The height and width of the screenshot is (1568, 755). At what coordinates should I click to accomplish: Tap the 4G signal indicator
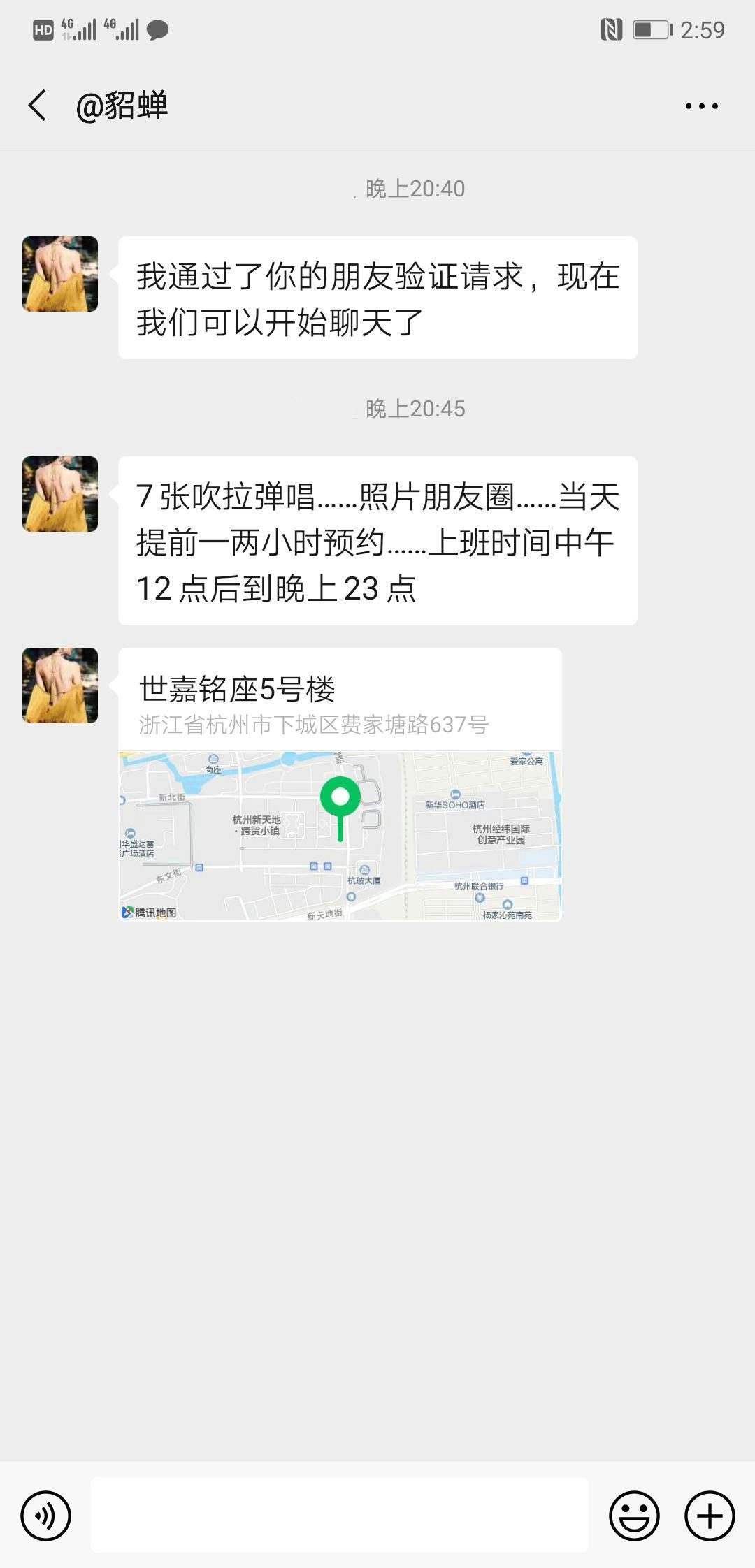pos(79,30)
